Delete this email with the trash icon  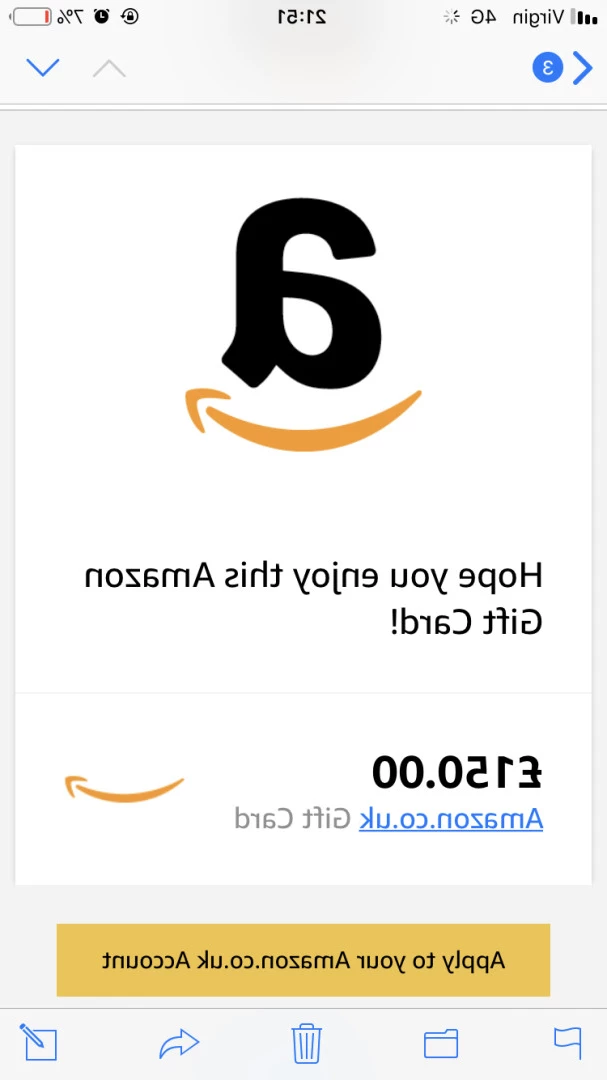click(x=307, y=1043)
